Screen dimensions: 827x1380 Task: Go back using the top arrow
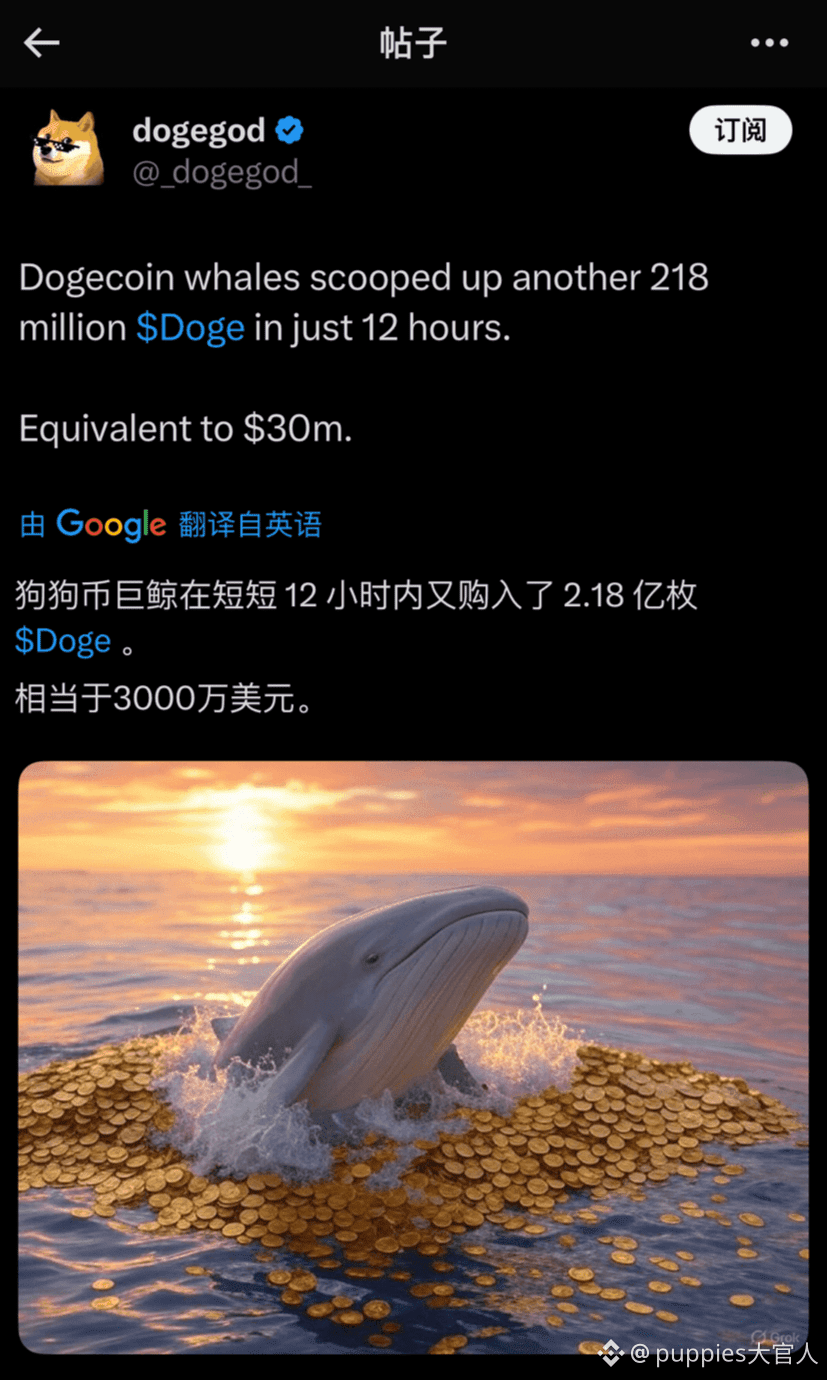42,42
